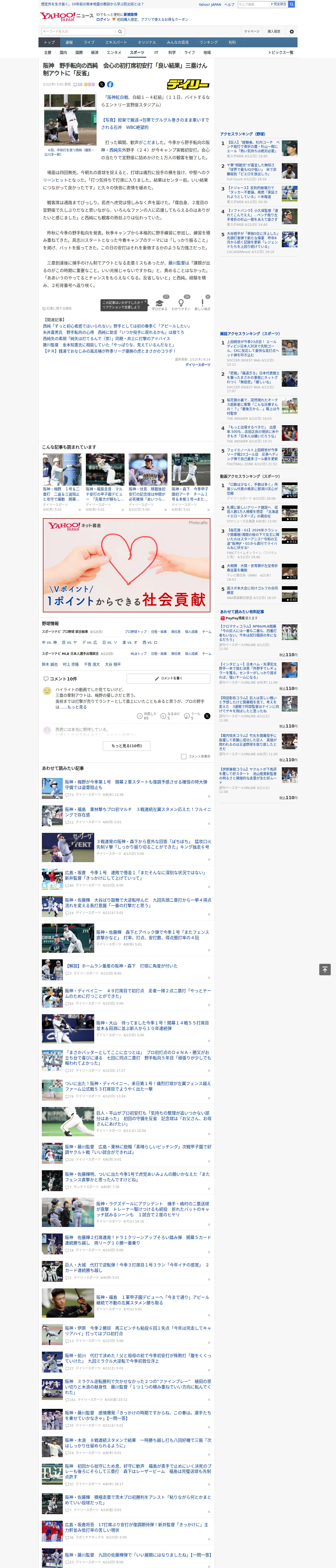Open トピックス一覧 link
The height and width of the screenshot is (1568, 336).
point(281,52)
